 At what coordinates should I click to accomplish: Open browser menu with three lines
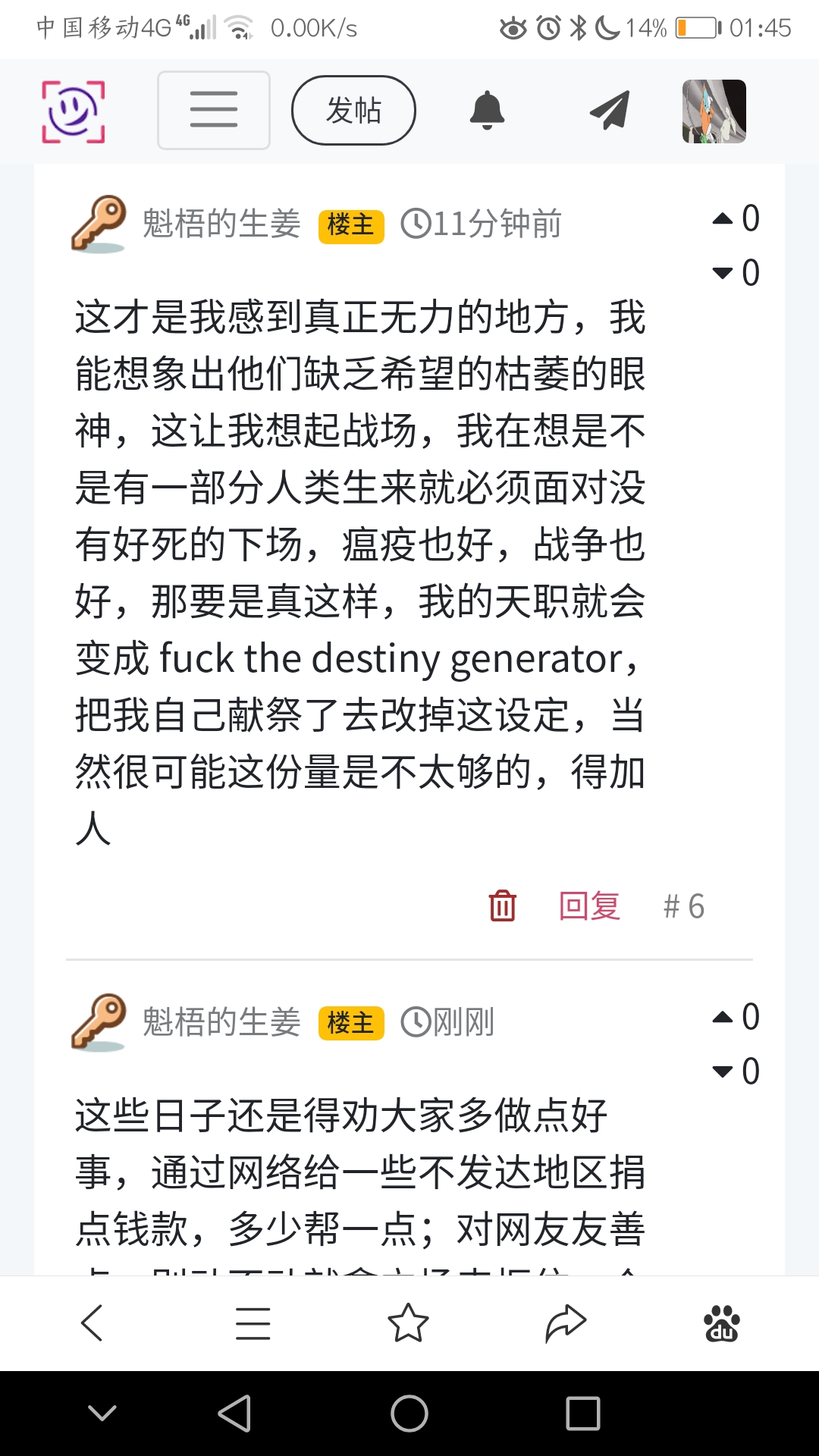click(x=253, y=1323)
